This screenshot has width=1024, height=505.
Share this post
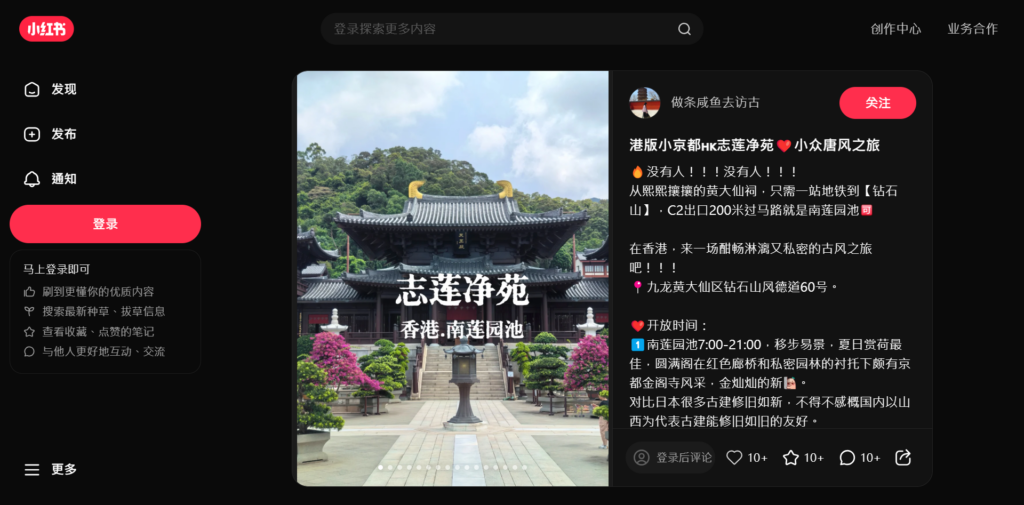(903, 458)
